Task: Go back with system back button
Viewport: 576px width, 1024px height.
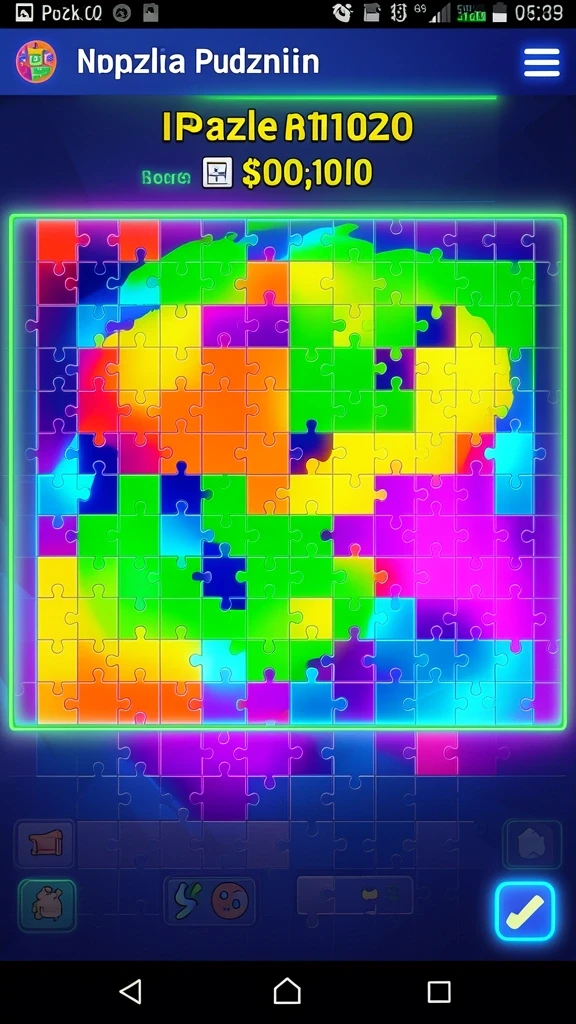Action: tap(131, 991)
